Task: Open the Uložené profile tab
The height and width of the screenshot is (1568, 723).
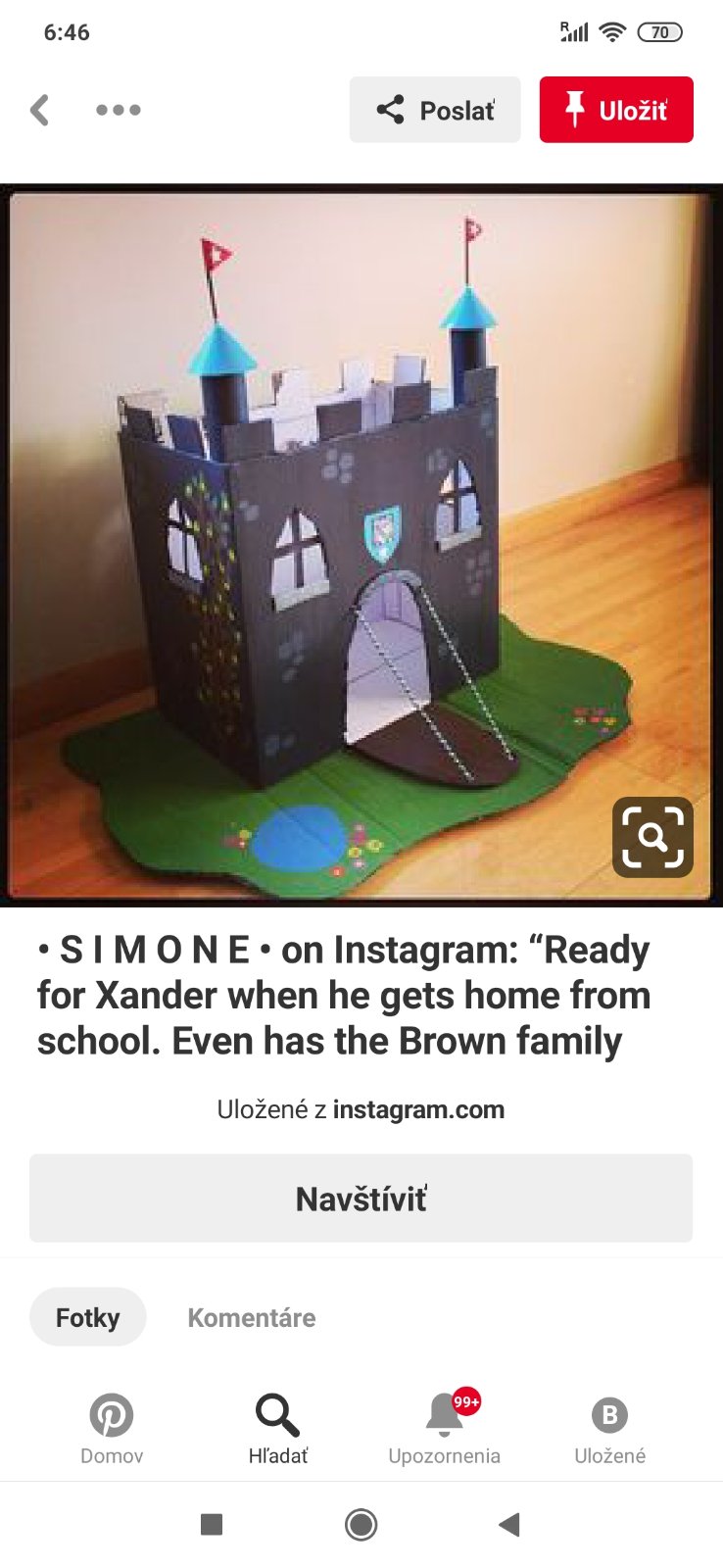Action: [x=609, y=1429]
